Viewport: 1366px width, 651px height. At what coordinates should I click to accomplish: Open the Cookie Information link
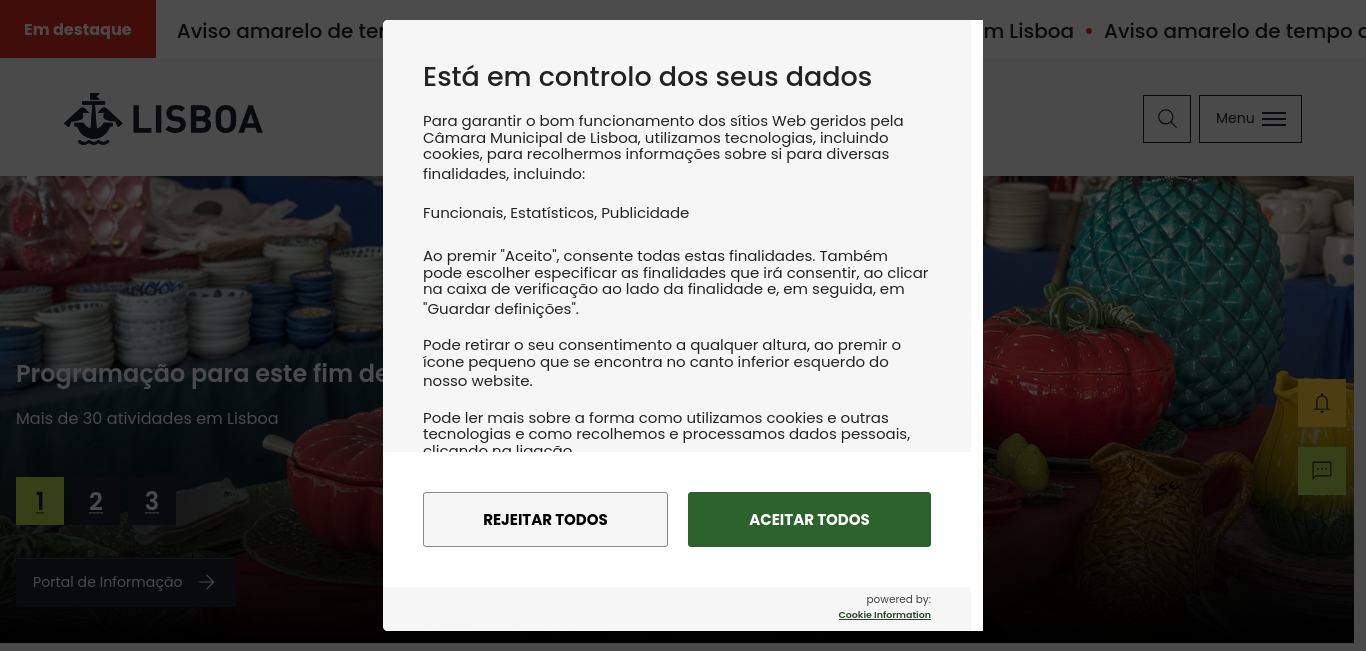[884, 615]
